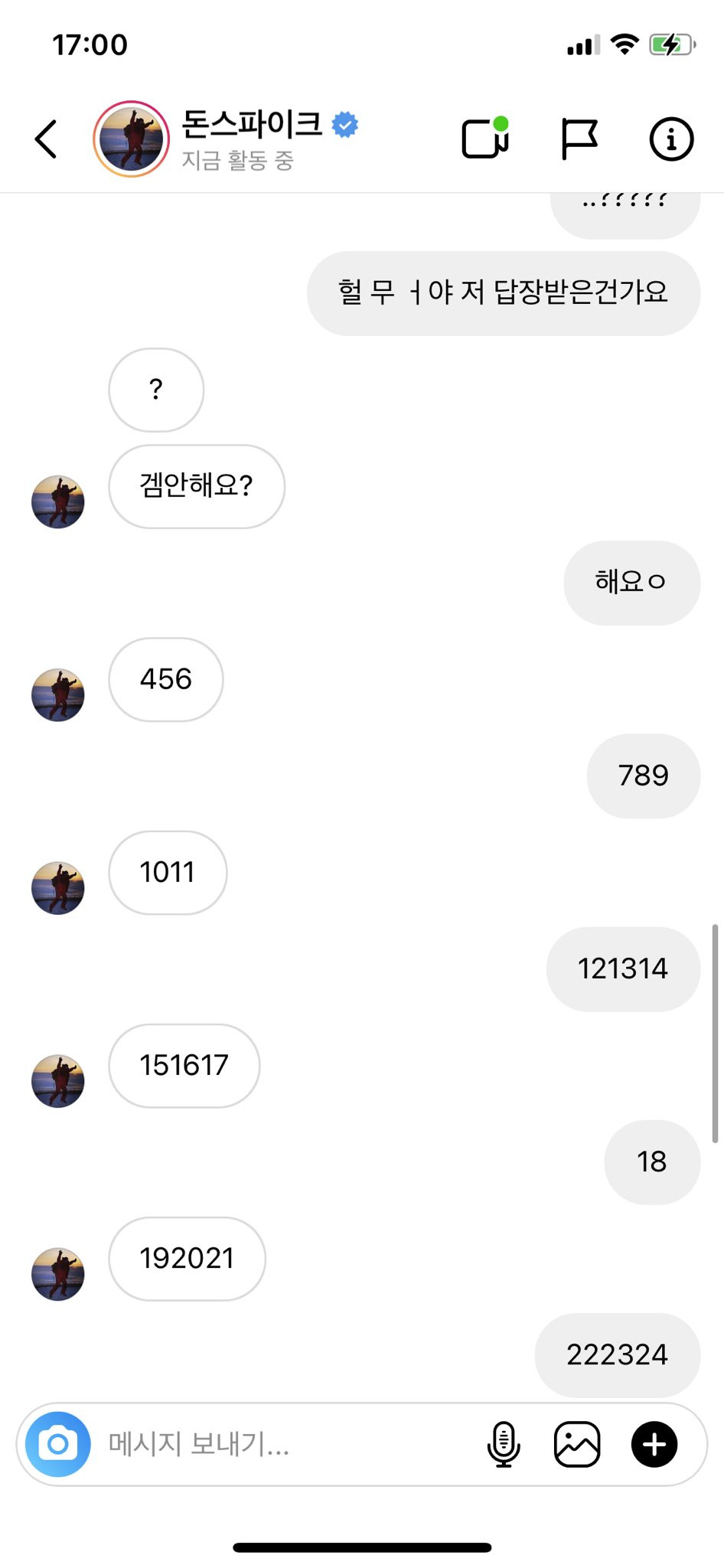Open 돈스파이크's profile picture story

(x=132, y=139)
